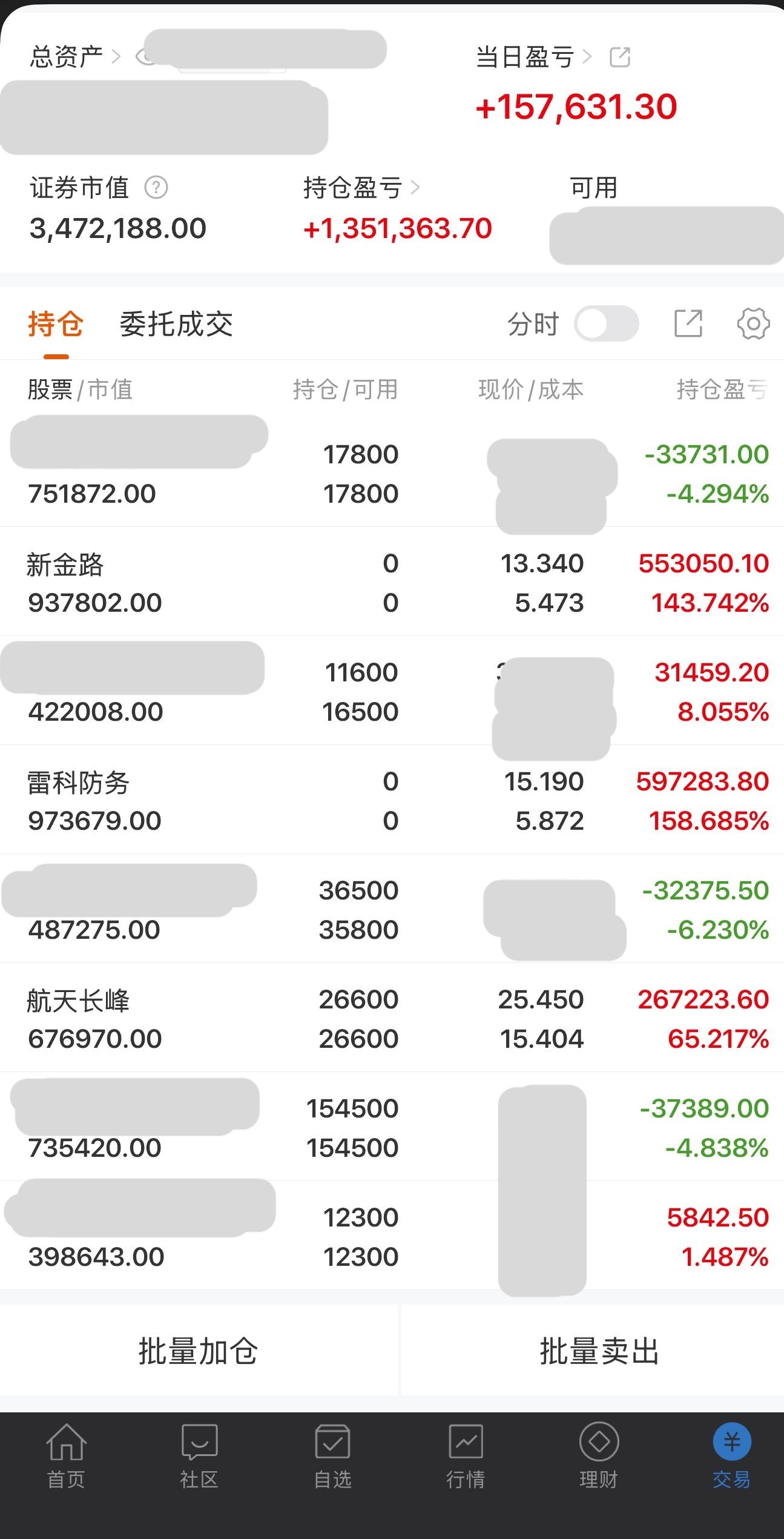
Task: Open 总资产 details
Action: point(74,57)
